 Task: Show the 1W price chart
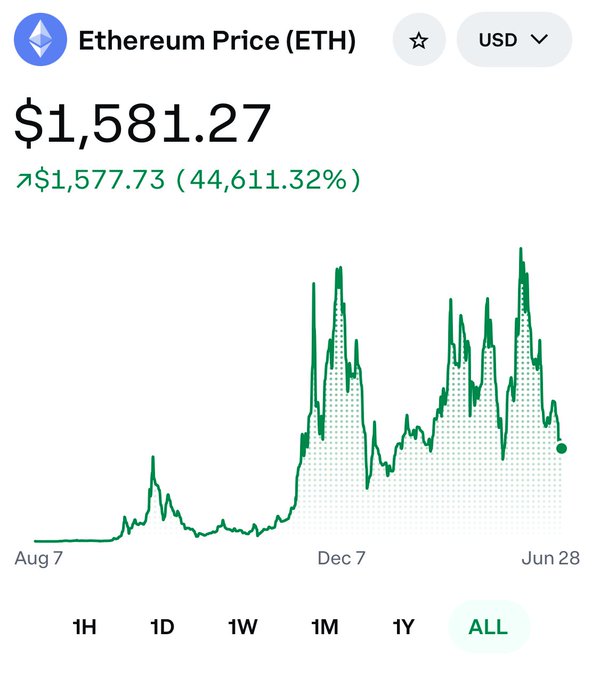click(242, 627)
